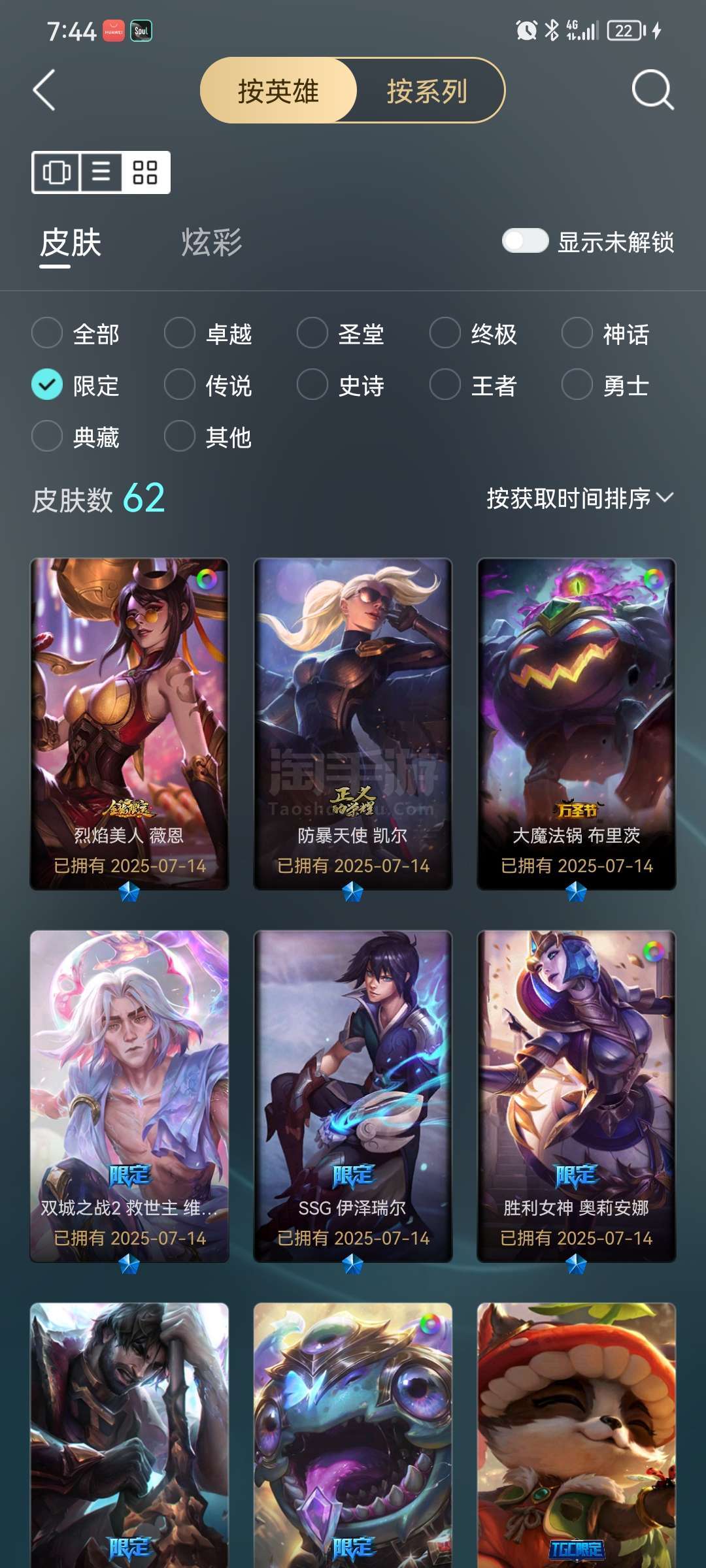Select the card view layout icon
706x1568 pixels.
(x=56, y=172)
